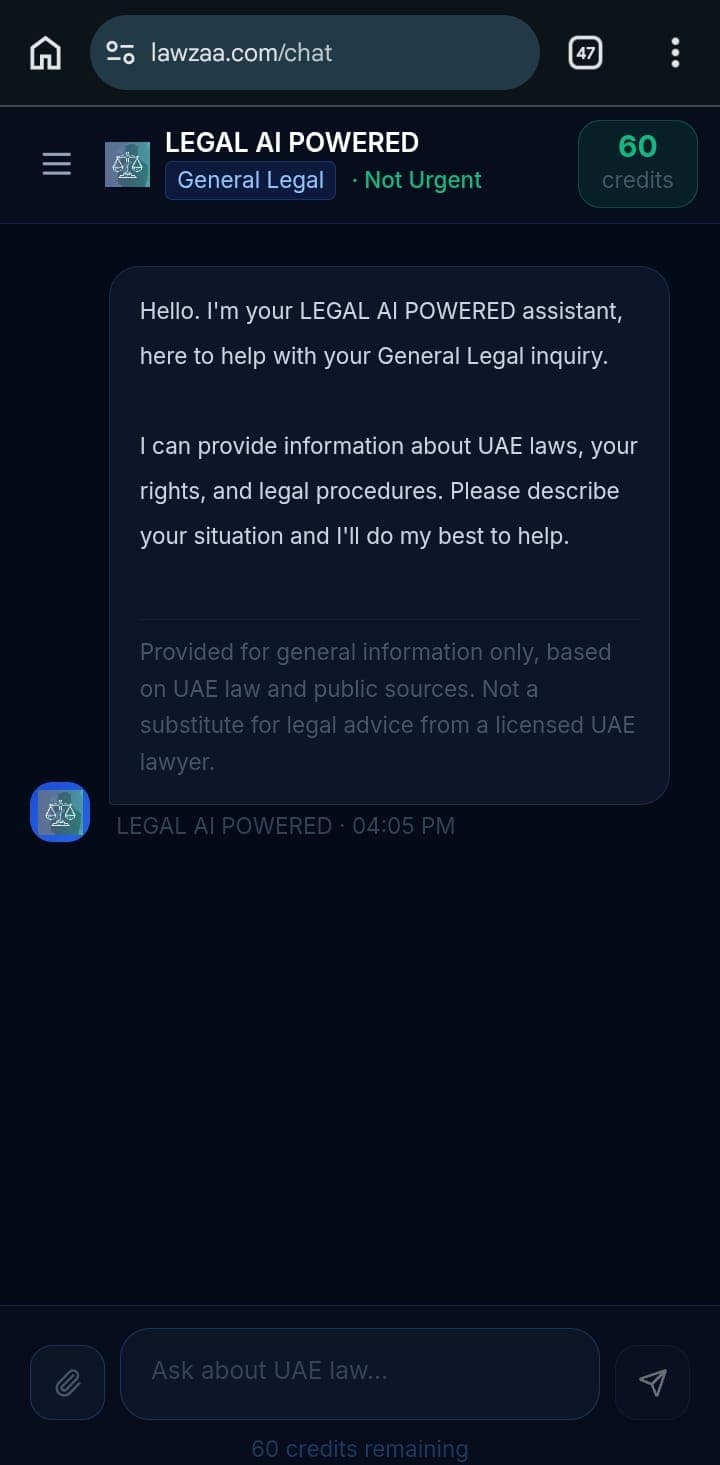Image resolution: width=720 pixels, height=1465 pixels.
Task: Open the 60 credits balance panel
Action: click(637, 162)
